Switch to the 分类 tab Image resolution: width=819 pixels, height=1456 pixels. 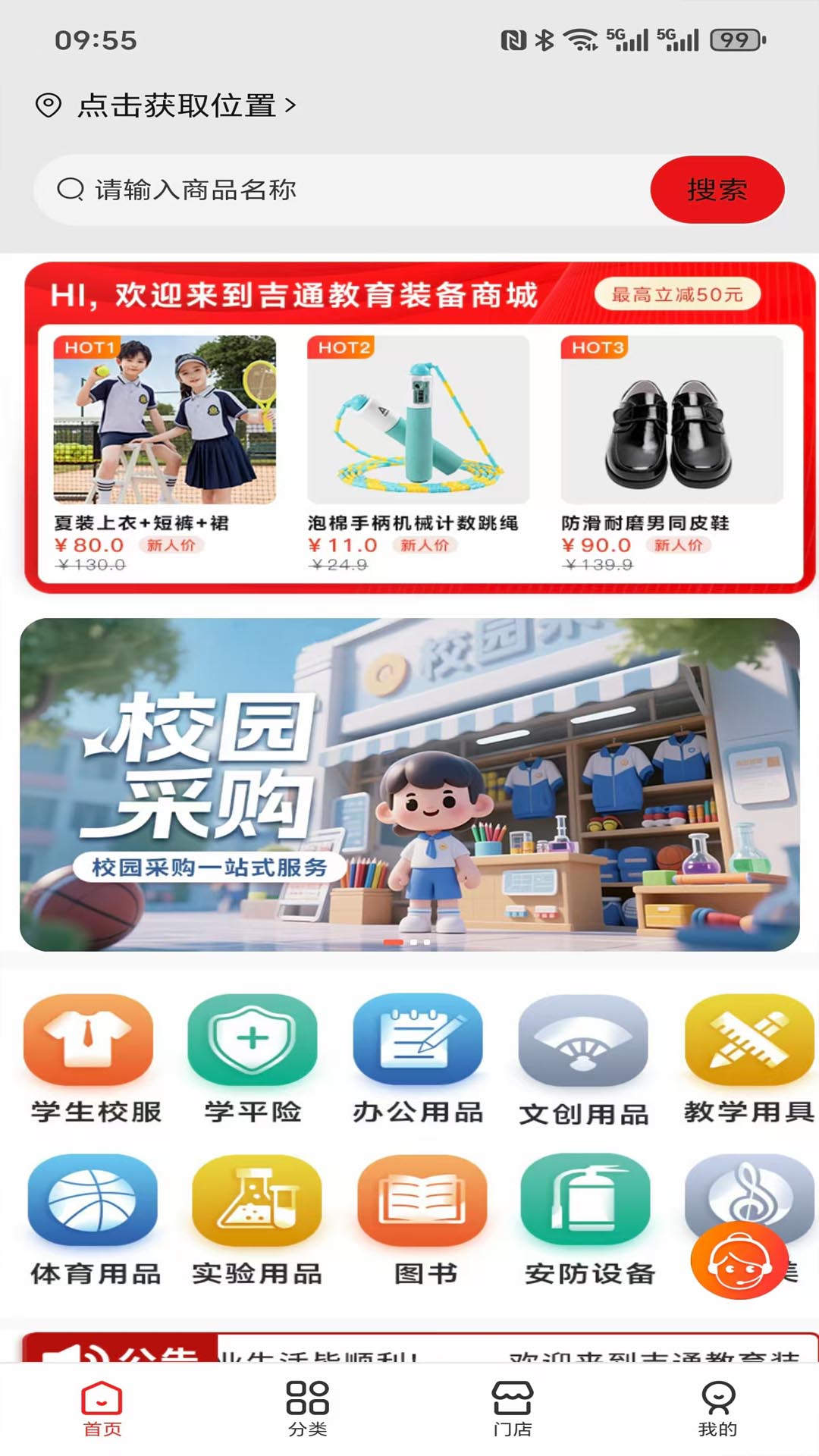[307, 1407]
